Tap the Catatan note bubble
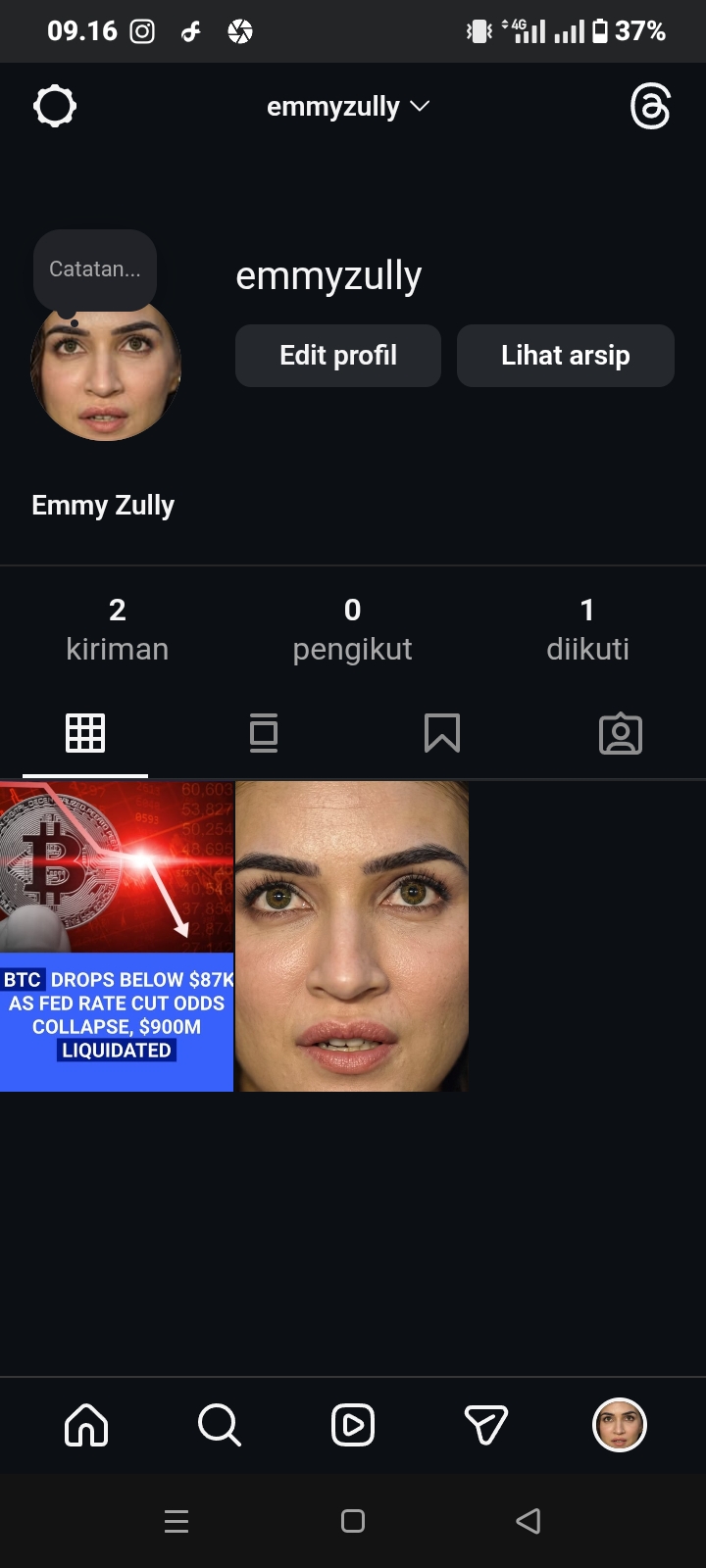Image resolution: width=706 pixels, height=1568 pixels. [95, 269]
